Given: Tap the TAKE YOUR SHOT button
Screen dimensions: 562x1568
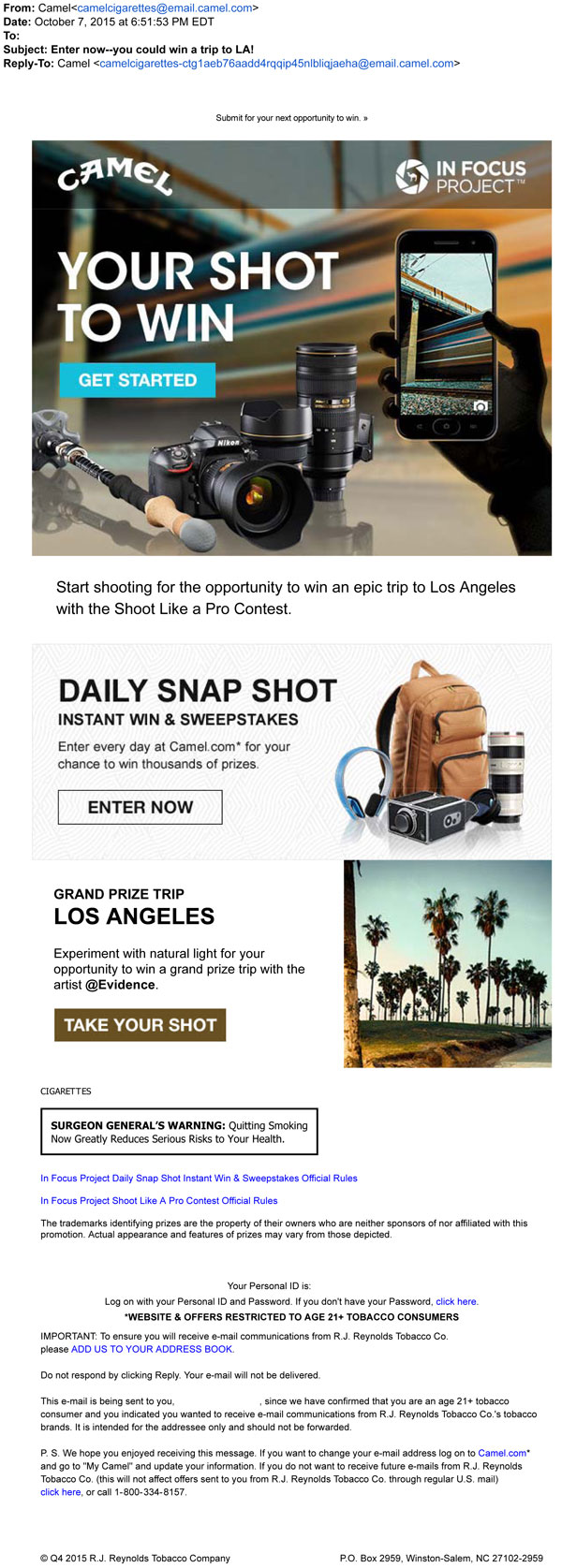Looking at the screenshot, I should pyautogui.click(x=140, y=1025).
